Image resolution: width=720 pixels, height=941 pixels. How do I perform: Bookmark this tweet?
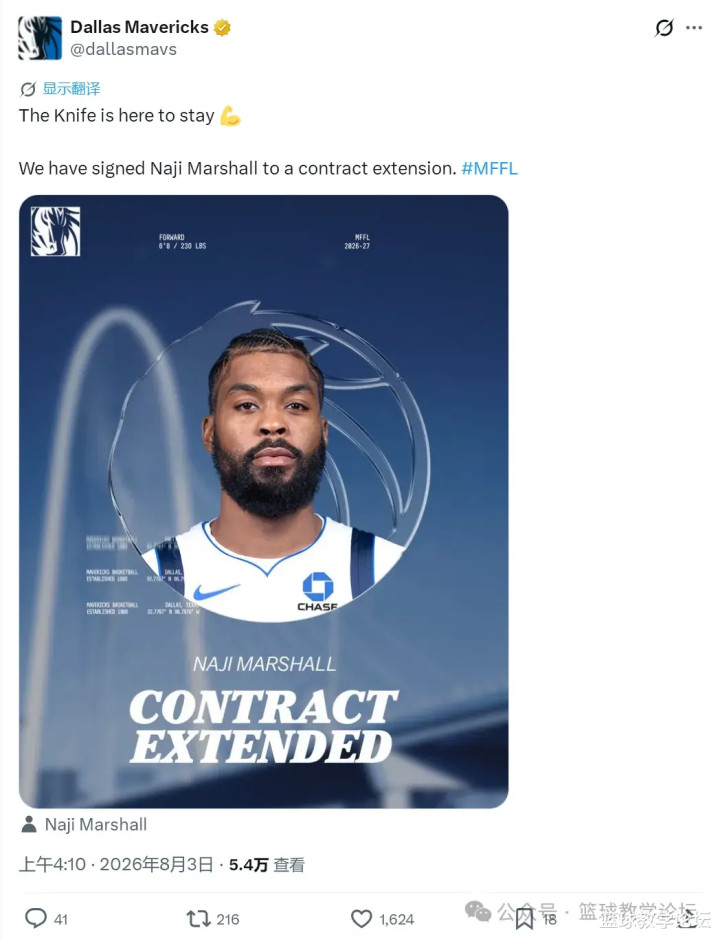pos(525,919)
